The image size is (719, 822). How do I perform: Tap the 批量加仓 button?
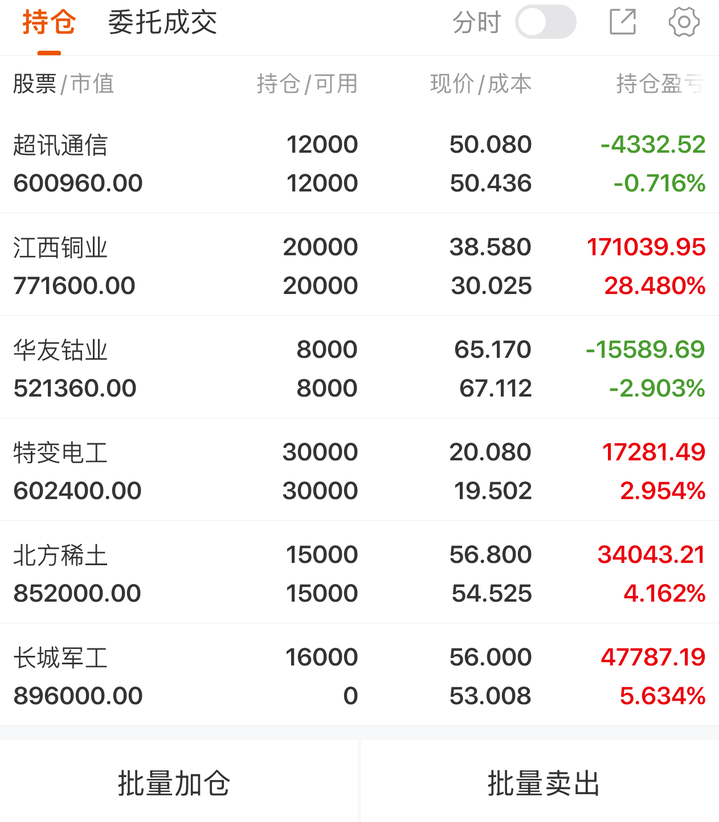click(174, 783)
